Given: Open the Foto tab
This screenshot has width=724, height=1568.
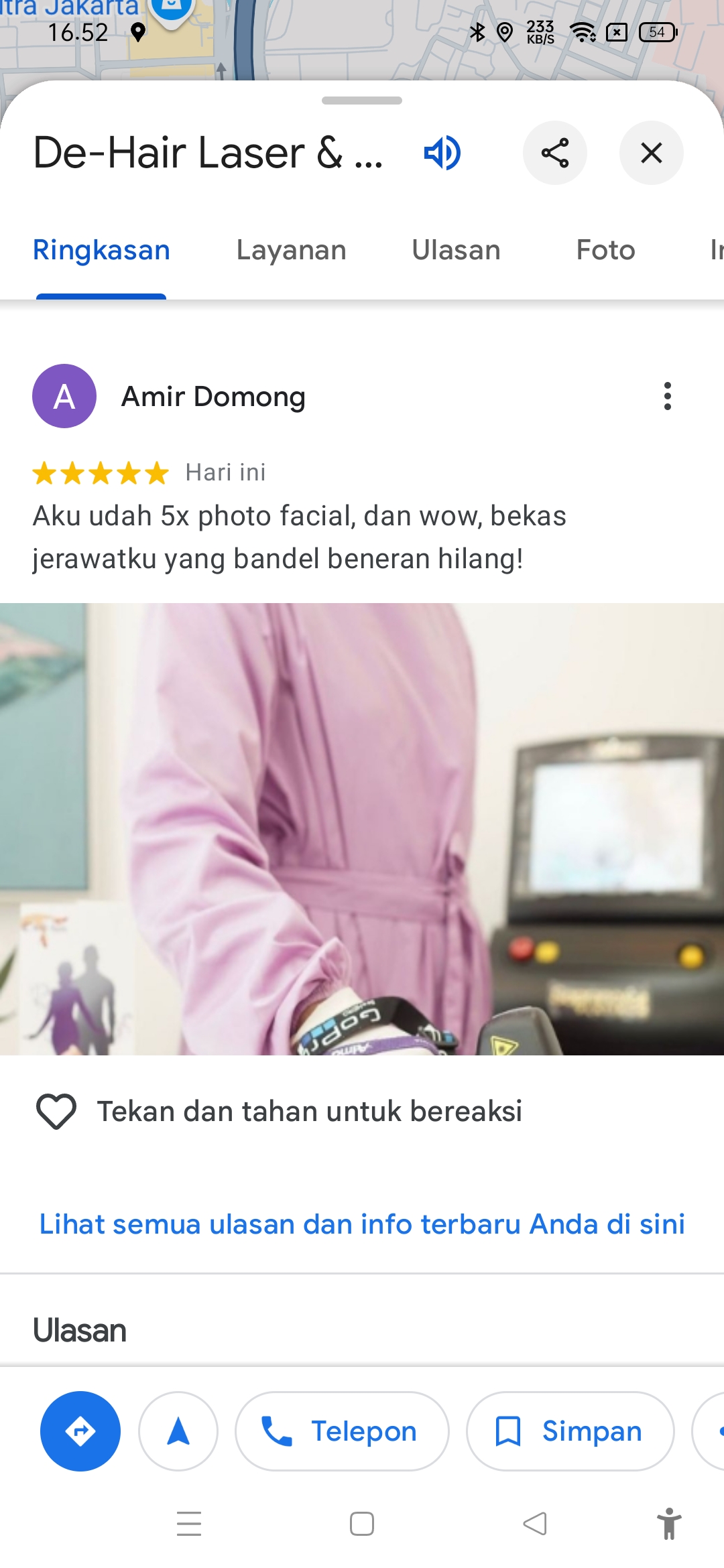Looking at the screenshot, I should pyautogui.click(x=605, y=250).
